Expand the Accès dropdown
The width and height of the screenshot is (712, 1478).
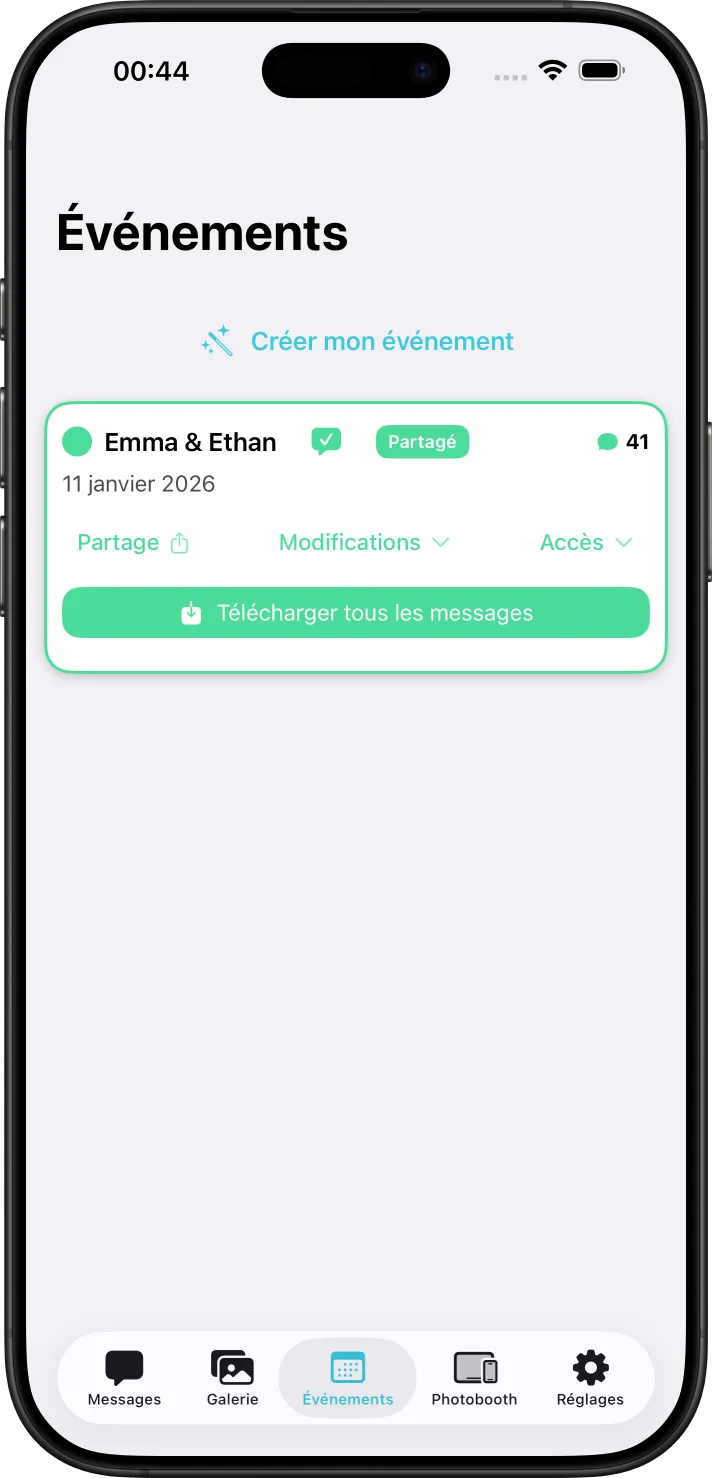click(x=586, y=543)
